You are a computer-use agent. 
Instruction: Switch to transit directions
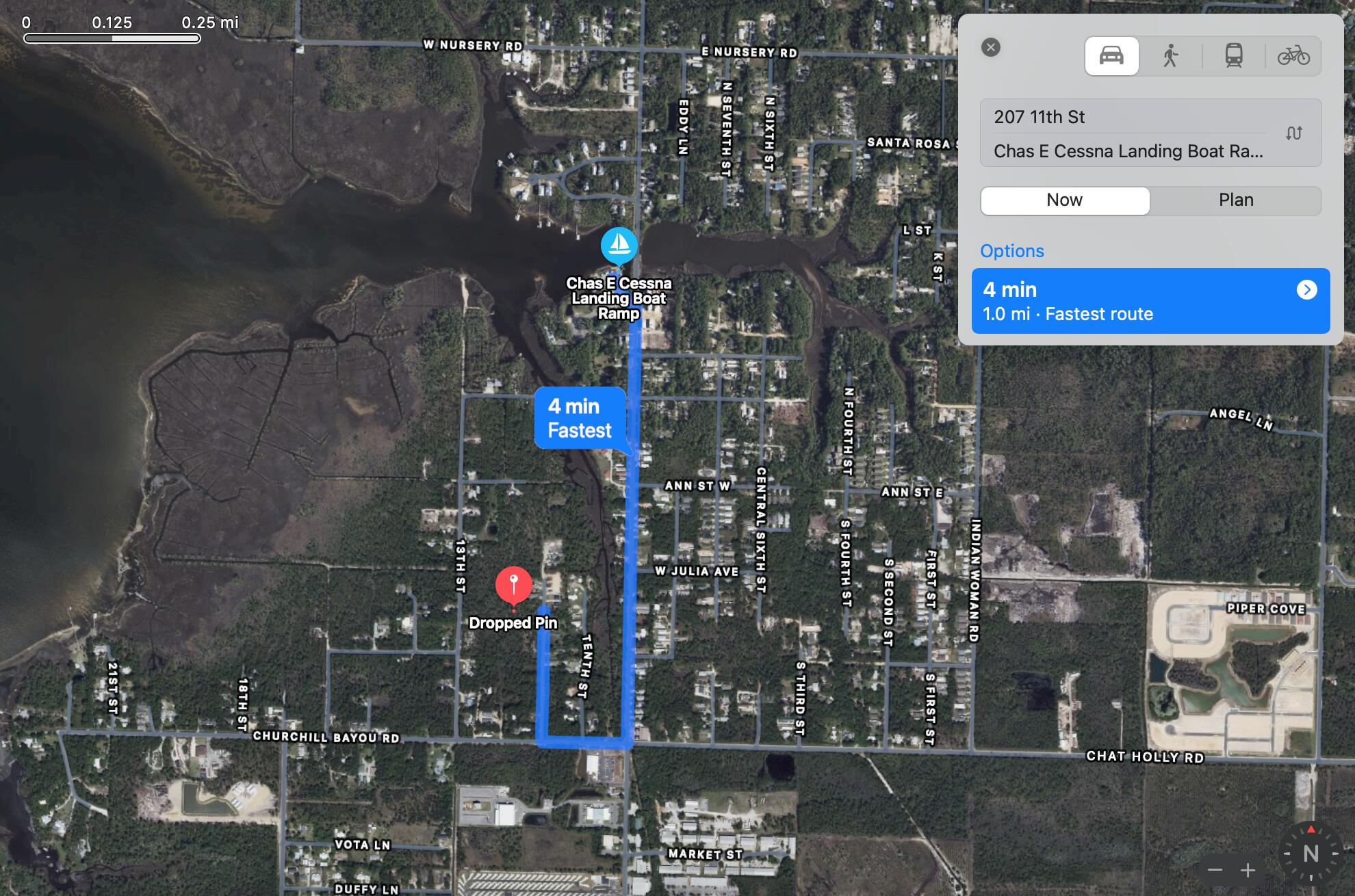pos(1233,55)
